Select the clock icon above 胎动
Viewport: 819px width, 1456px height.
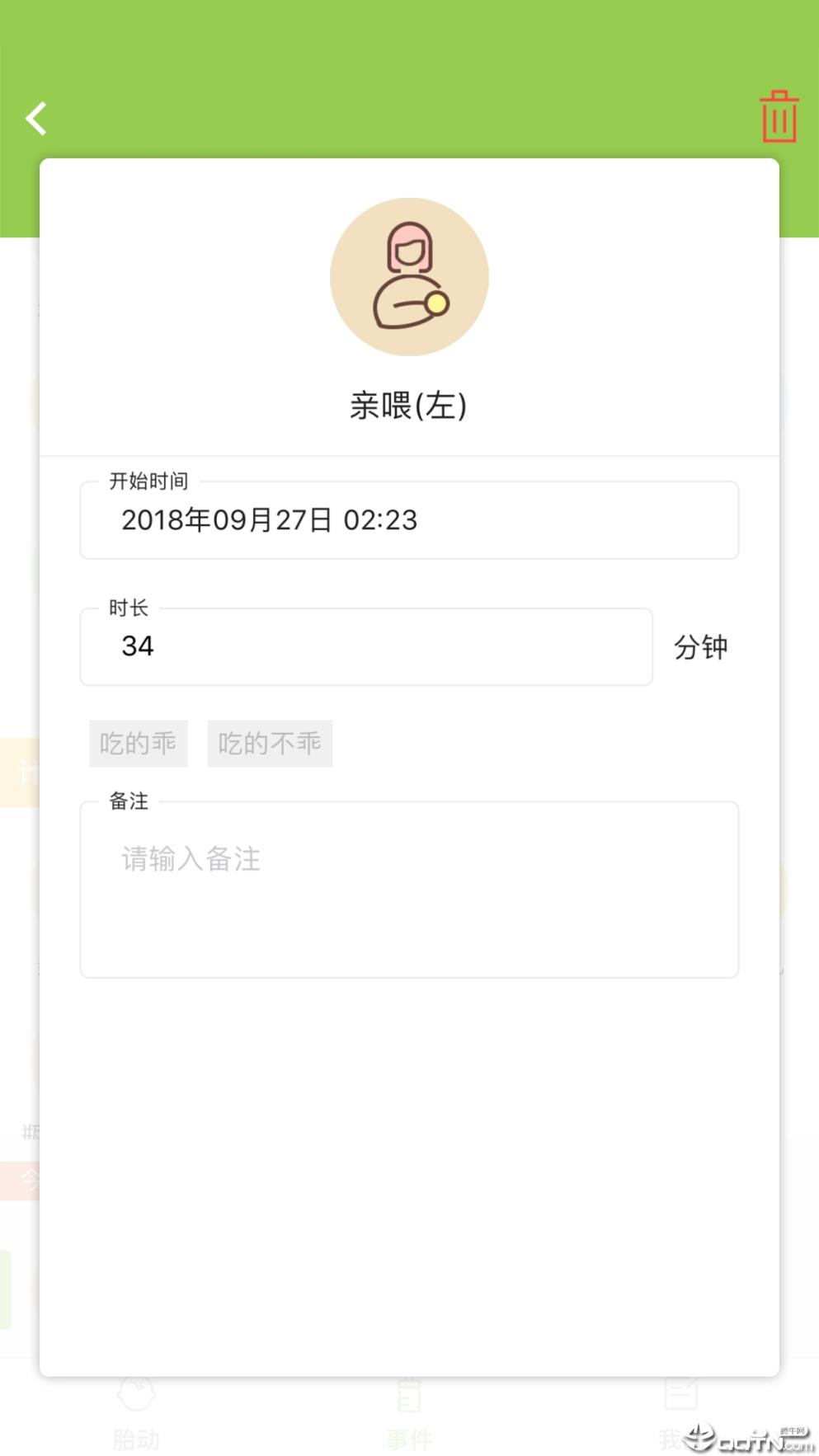[x=137, y=1395]
